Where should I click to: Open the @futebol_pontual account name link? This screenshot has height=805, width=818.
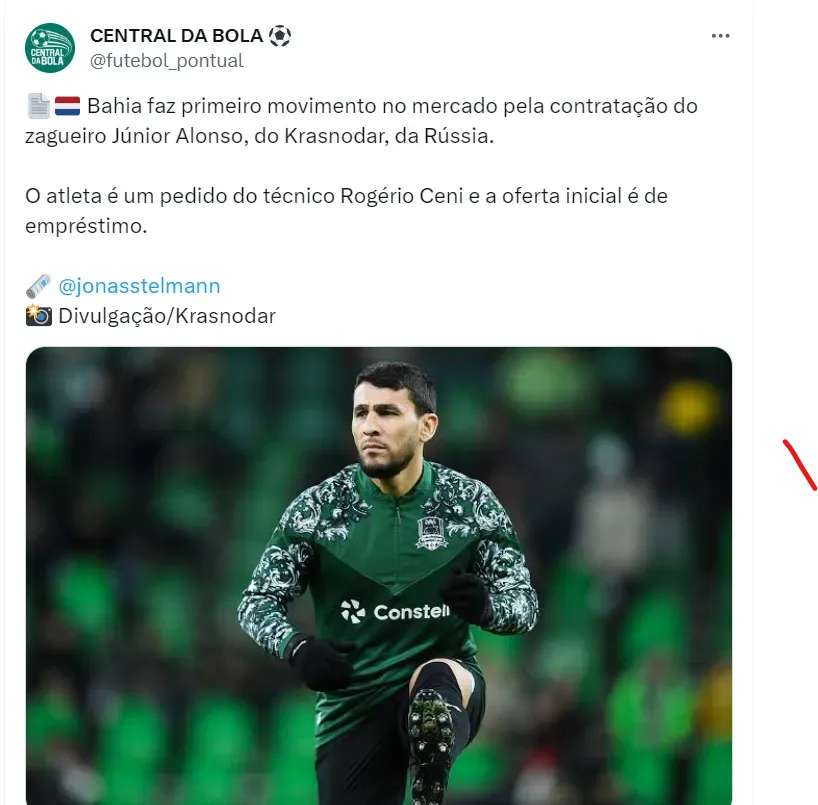(x=166, y=61)
